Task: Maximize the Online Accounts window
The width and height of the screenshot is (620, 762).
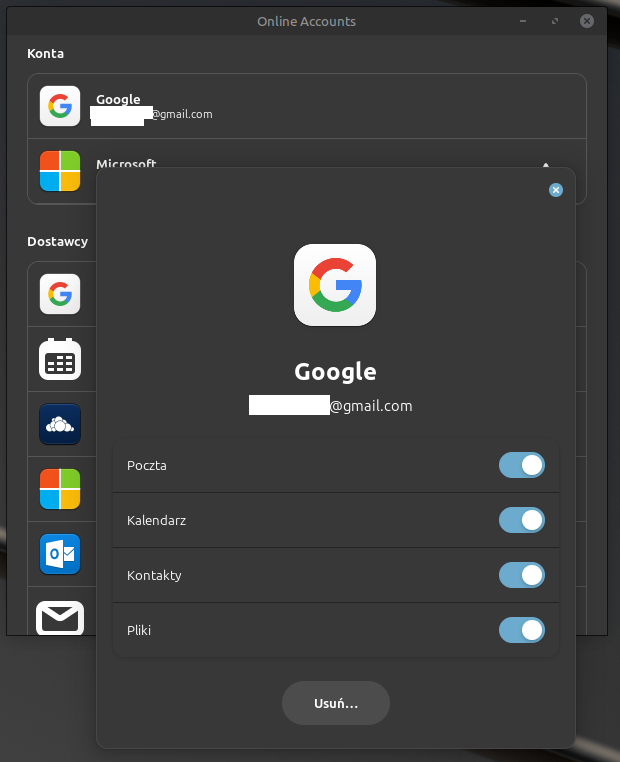Action: [x=555, y=21]
